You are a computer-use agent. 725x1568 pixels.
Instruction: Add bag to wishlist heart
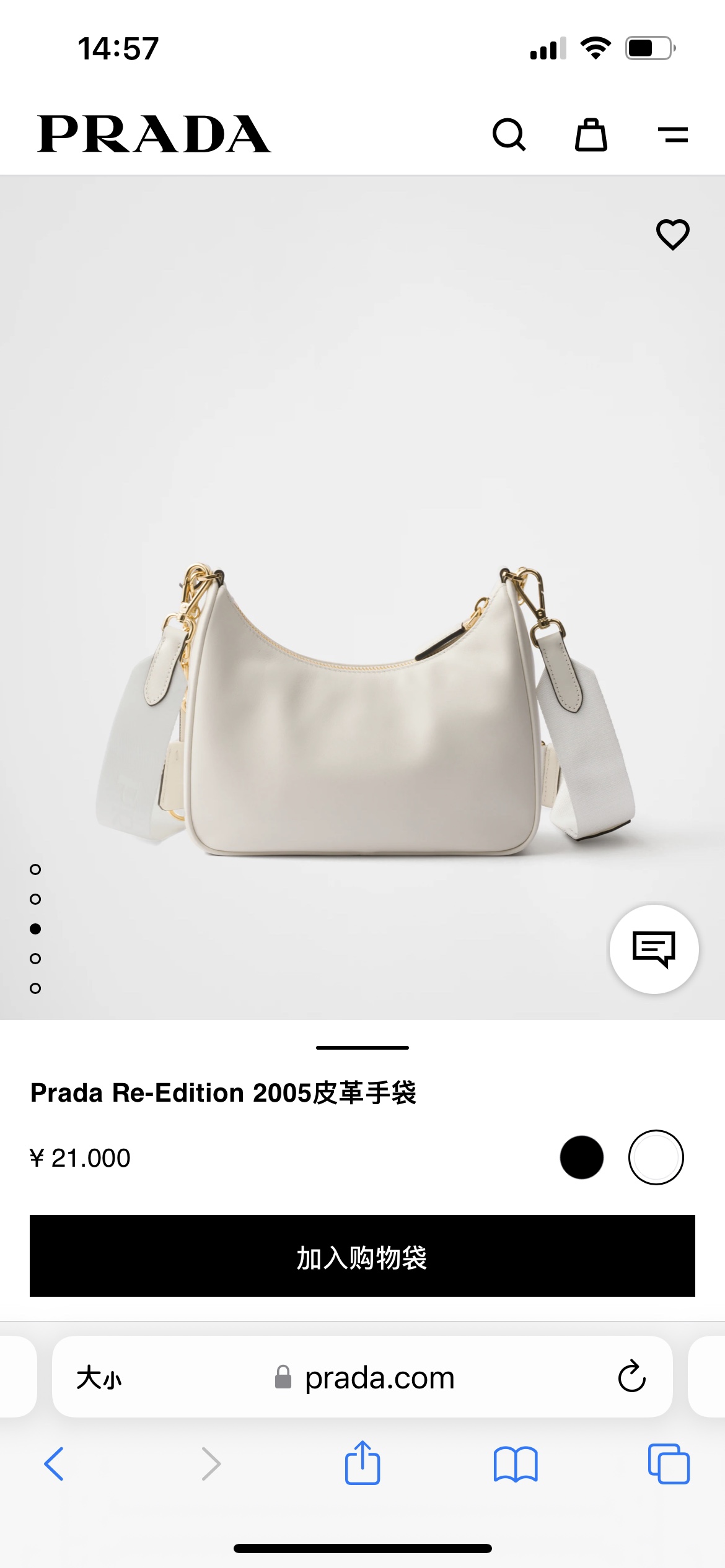point(672,234)
